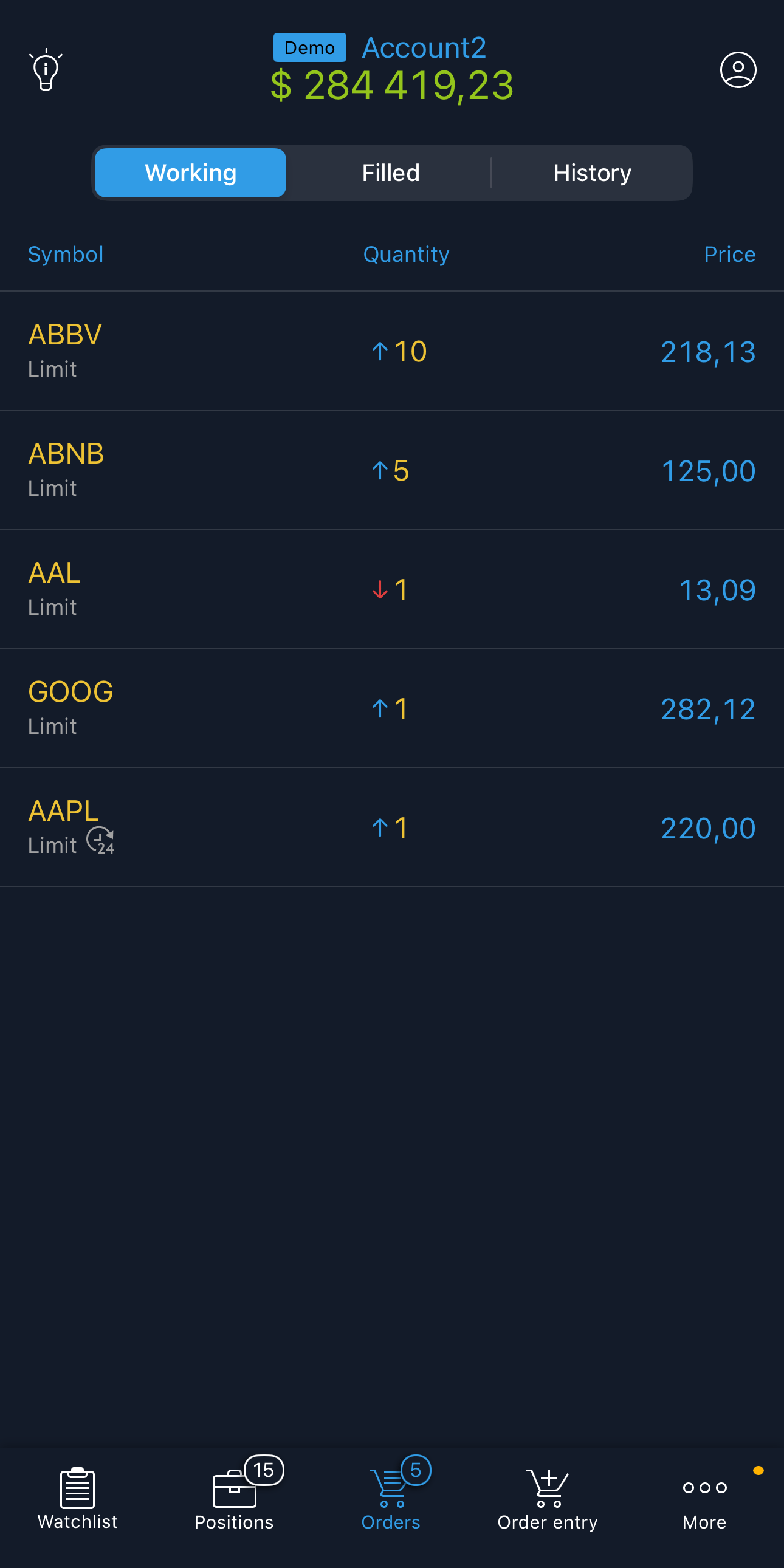The image size is (784, 1568).
Task: Select the Working orders tab
Action: coord(190,173)
